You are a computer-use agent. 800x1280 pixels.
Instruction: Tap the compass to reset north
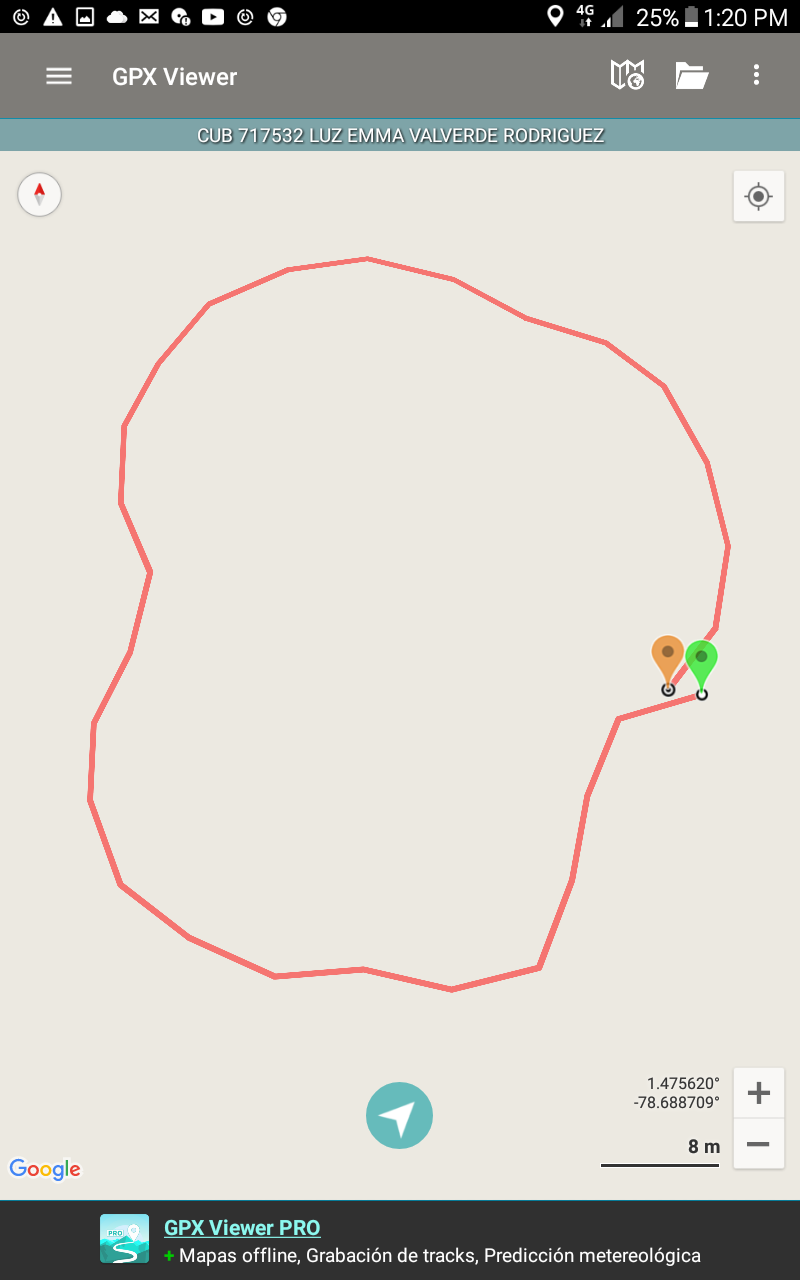click(40, 194)
